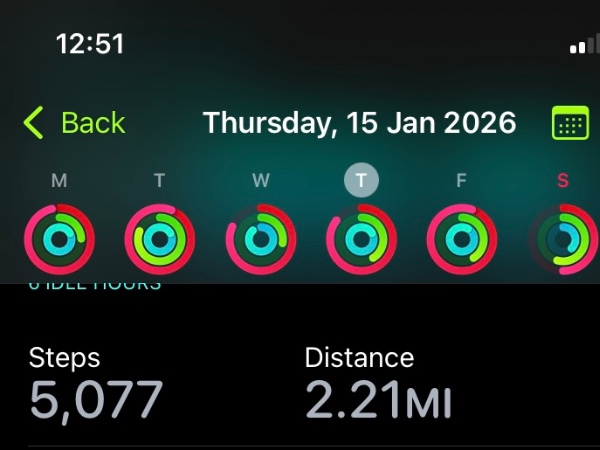This screenshot has width=600, height=450.
Task: Select Monday's activity rings
Action: (x=59, y=240)
